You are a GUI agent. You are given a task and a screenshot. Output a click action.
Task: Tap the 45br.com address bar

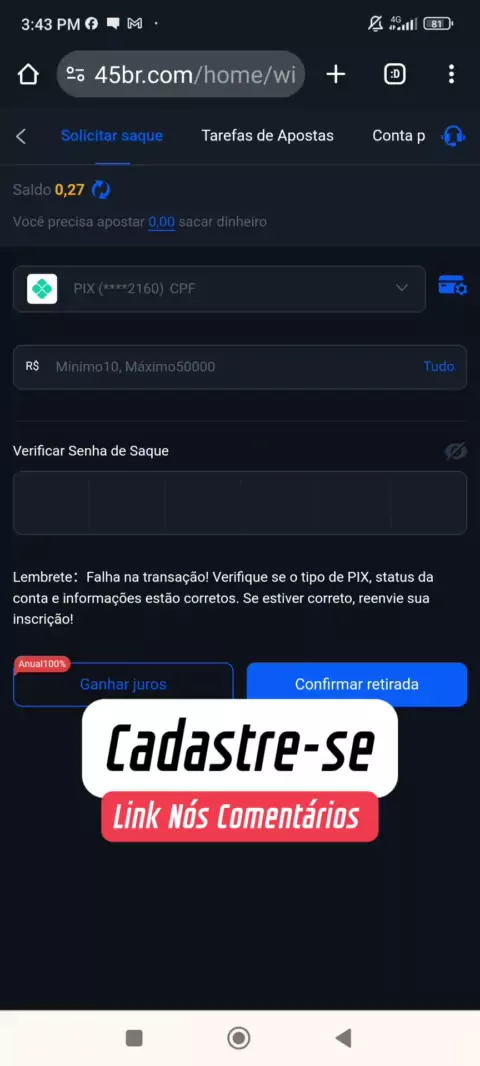click(180, 74)
